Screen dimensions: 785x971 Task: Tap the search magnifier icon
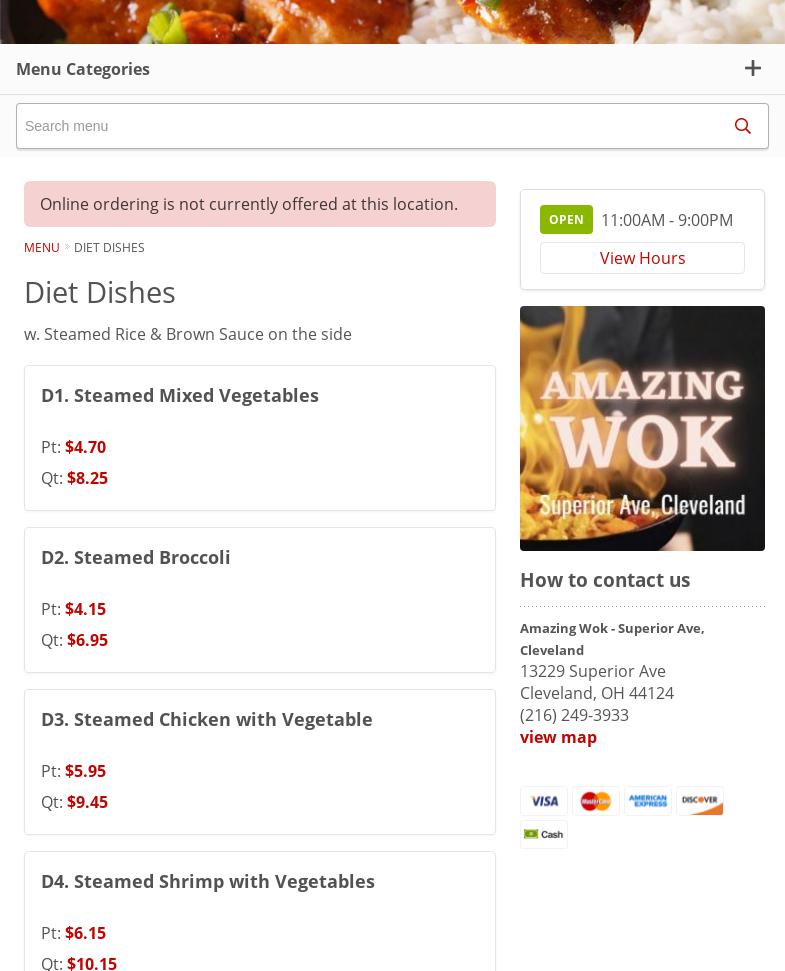pyautogui.click(x=742, y=126)
